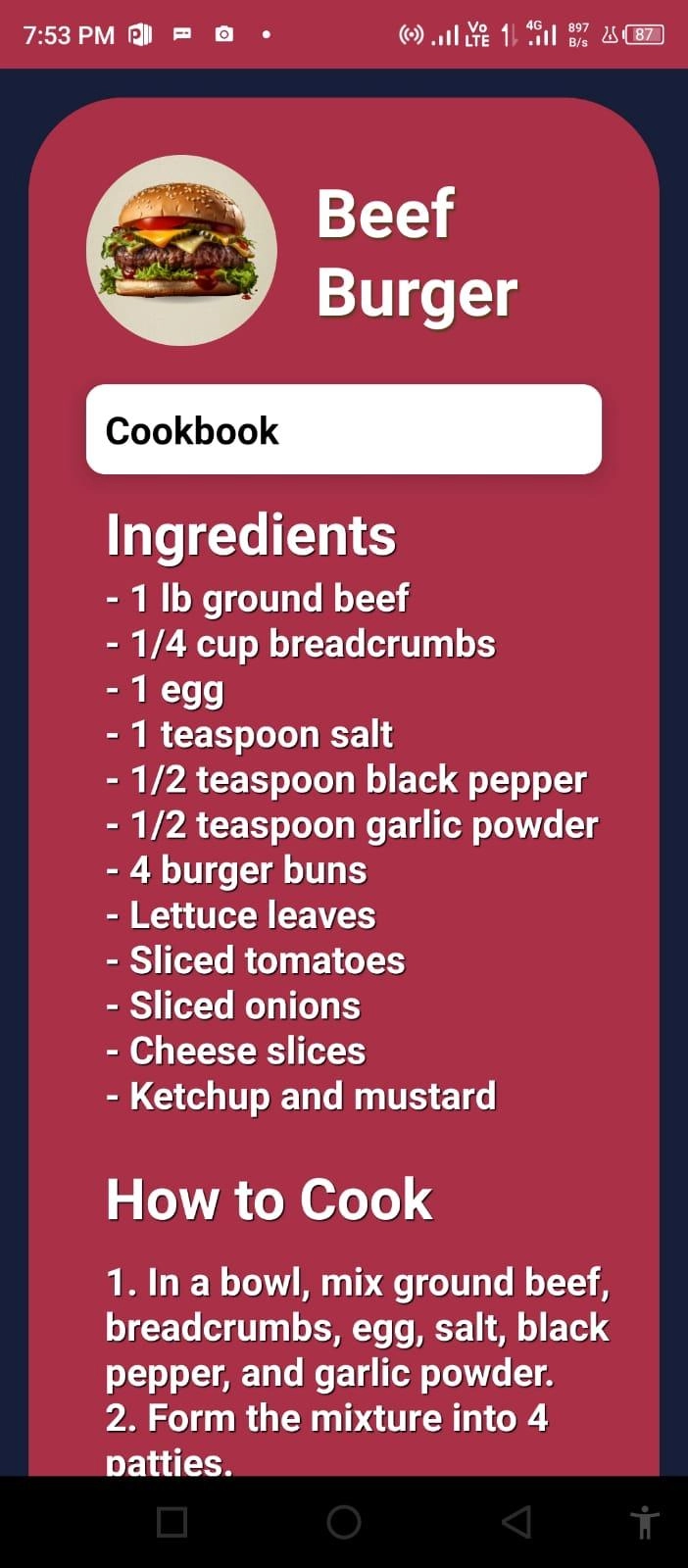The image size is (688, 1568).
Task: Go back using the system back button
Action: coord(516,1522)
